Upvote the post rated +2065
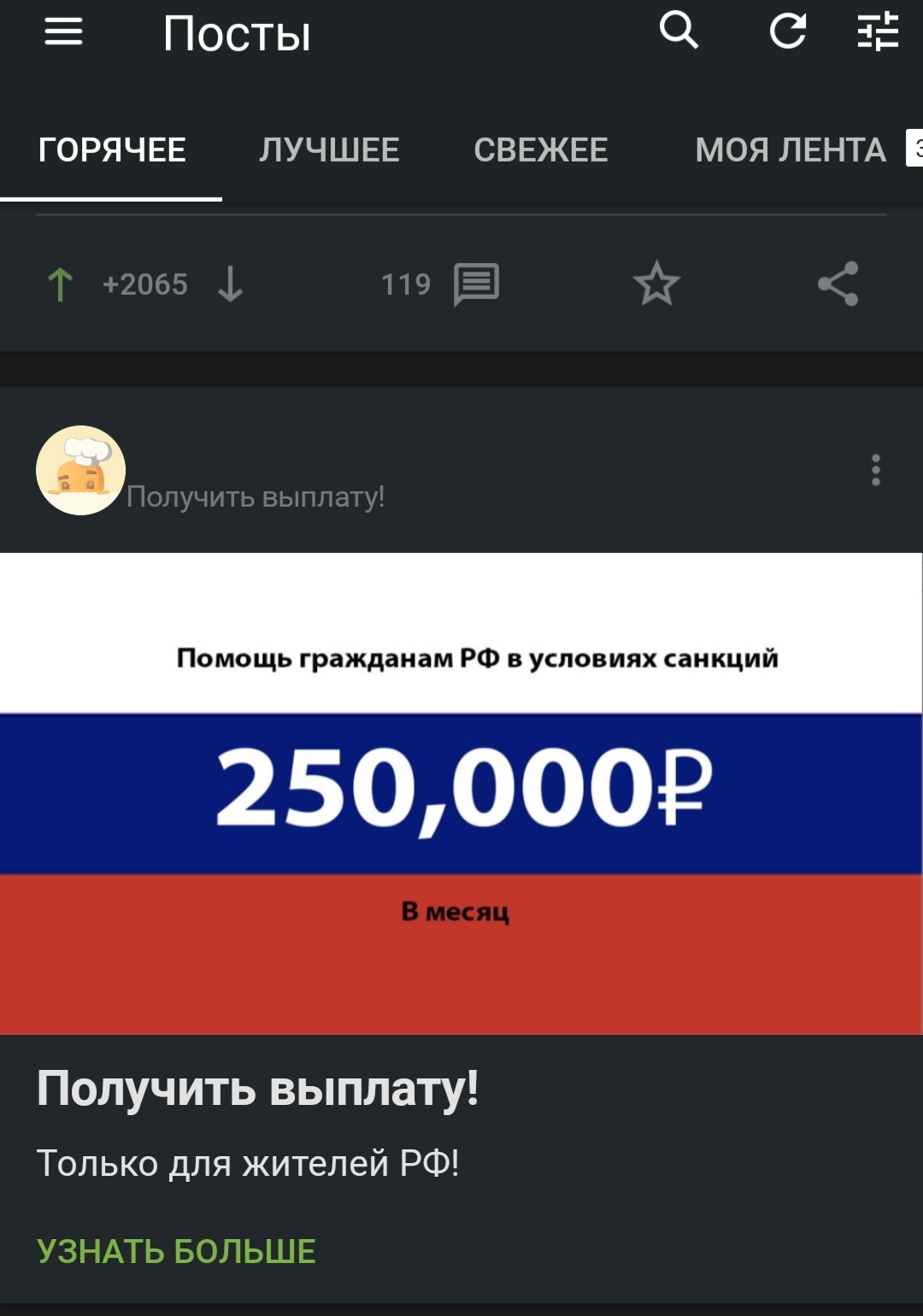Viewport: 923px width, 1316px height. coord(60,285)
